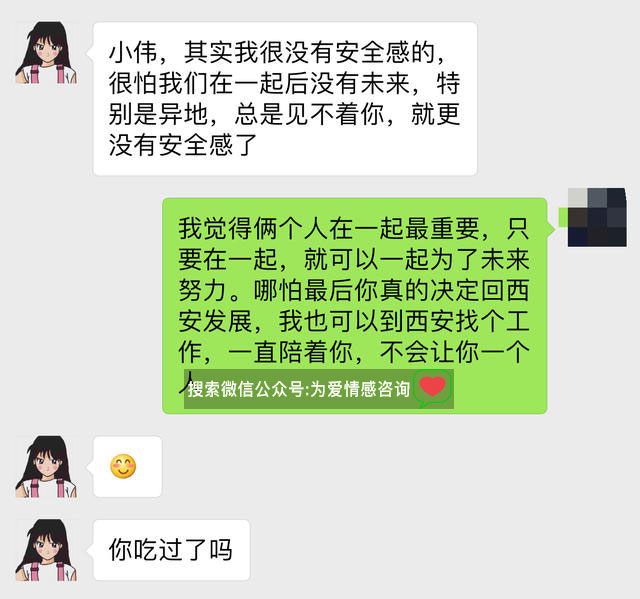The image size is (640, 599).
Task: Tap avatar beside the smiley emoji message
Action: (45, 466)
